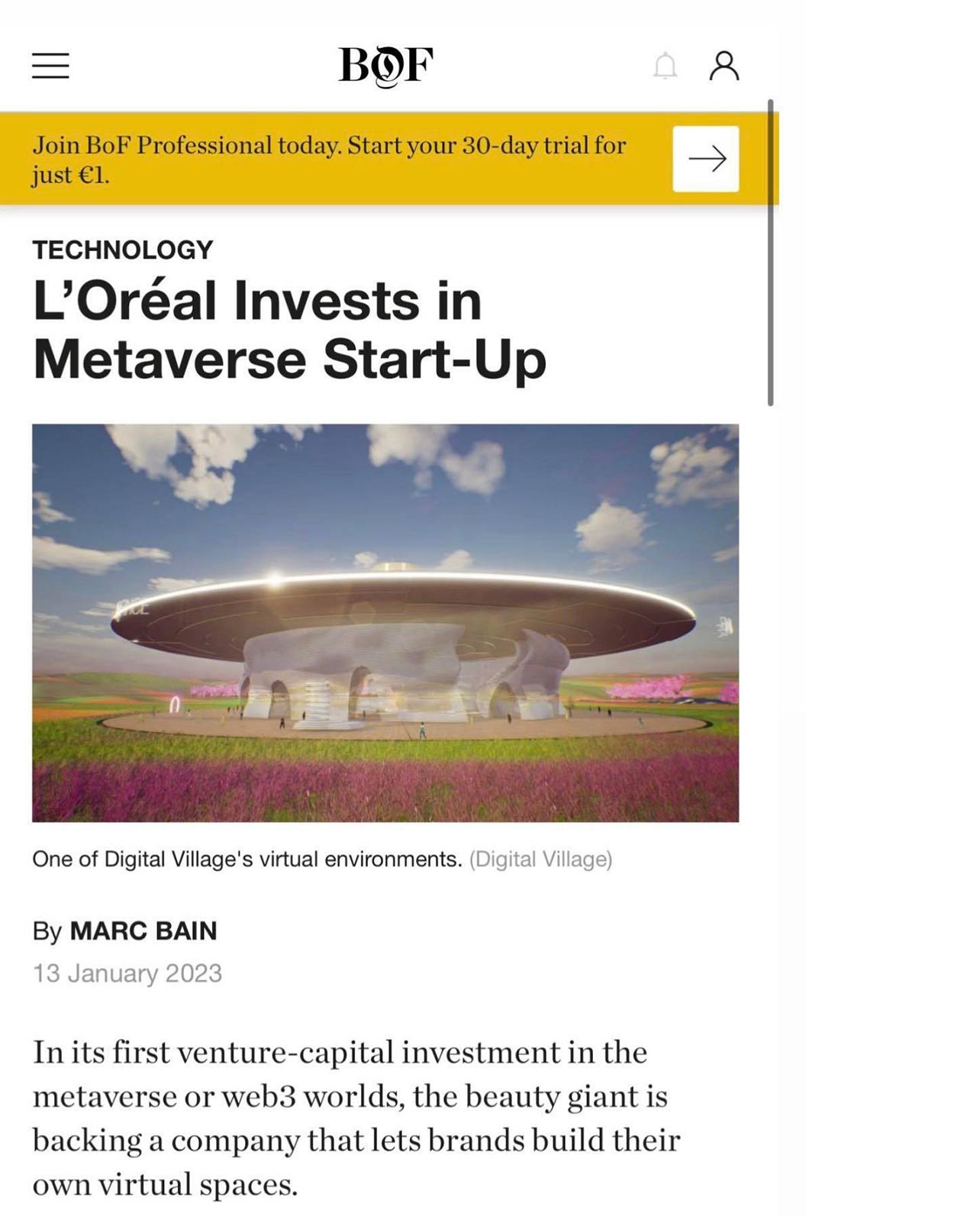The width and height of the screenshot is (980, 1216).
Task: Tap the arrow on the BoF Professional banner
Action: 705,159
